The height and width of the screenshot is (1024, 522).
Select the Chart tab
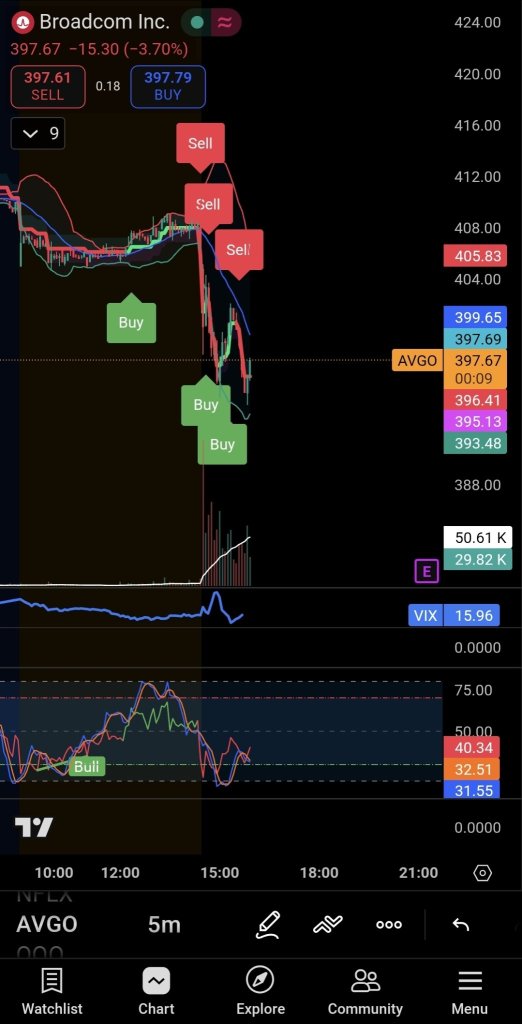(156, 991)
